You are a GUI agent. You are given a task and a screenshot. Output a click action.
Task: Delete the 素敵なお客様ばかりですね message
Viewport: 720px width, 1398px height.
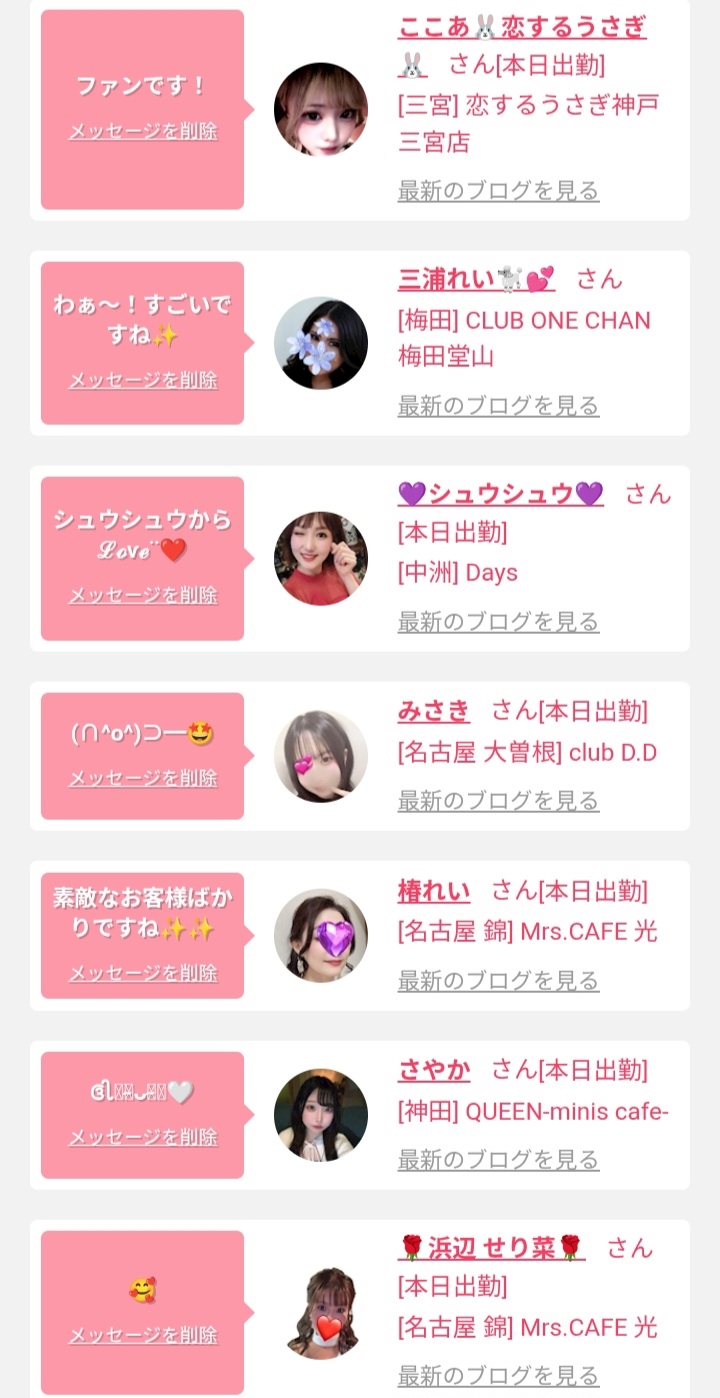[143, 973]
